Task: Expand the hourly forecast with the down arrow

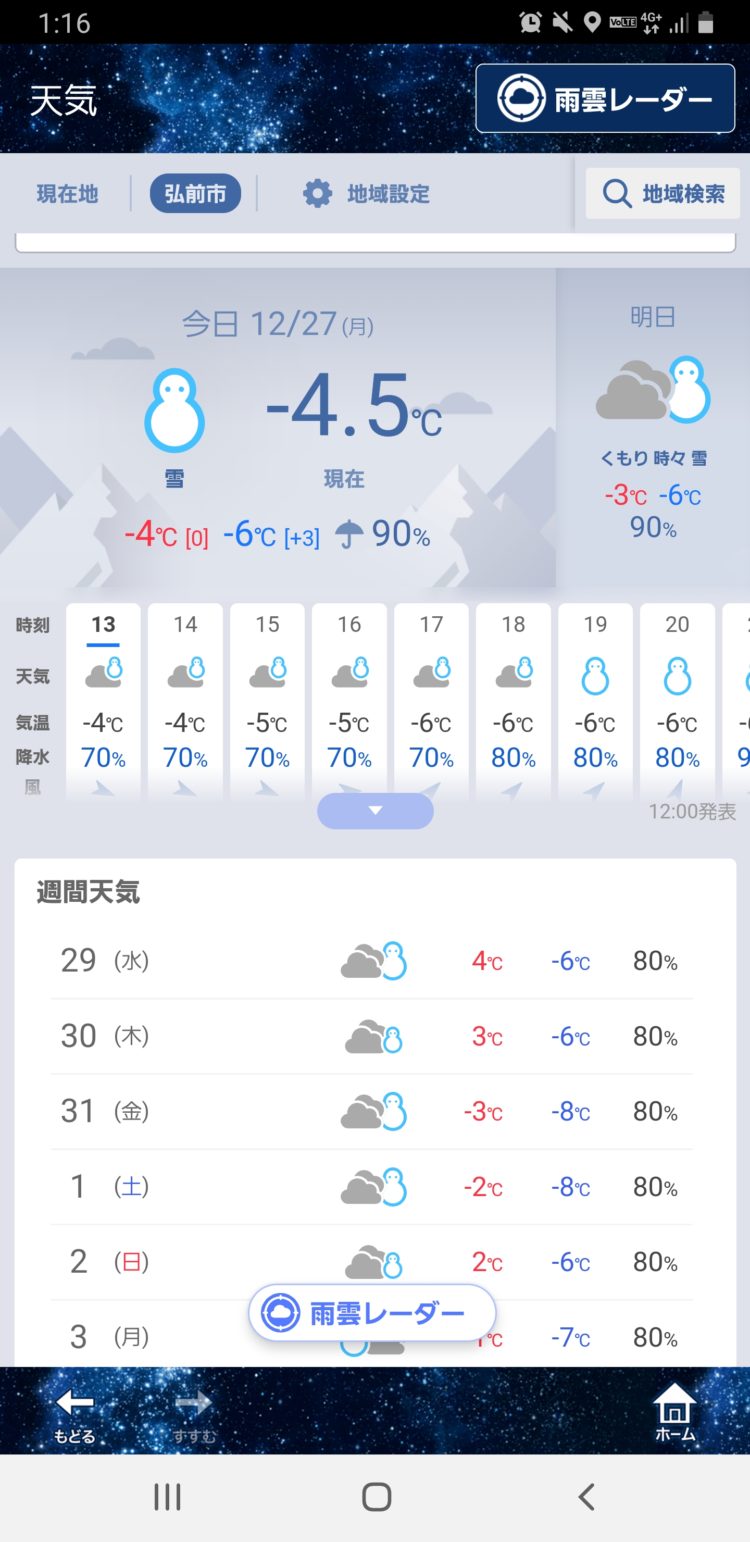Action: pyautogui.click(x=375, y=811)
